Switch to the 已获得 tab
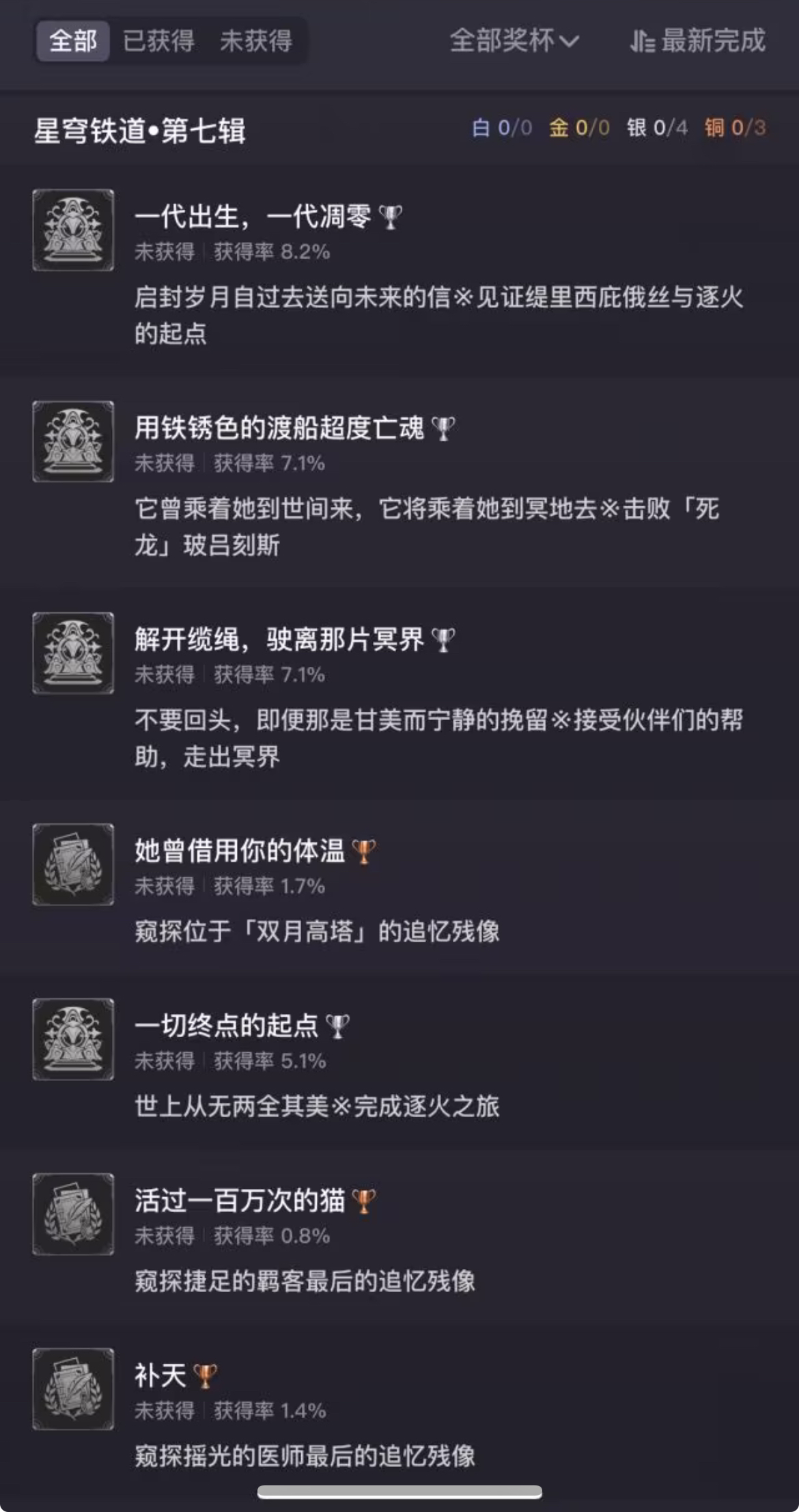Image resolution: width=799 pixels, height=1512 pixels. pyautogui.click(x=158, y=41)
